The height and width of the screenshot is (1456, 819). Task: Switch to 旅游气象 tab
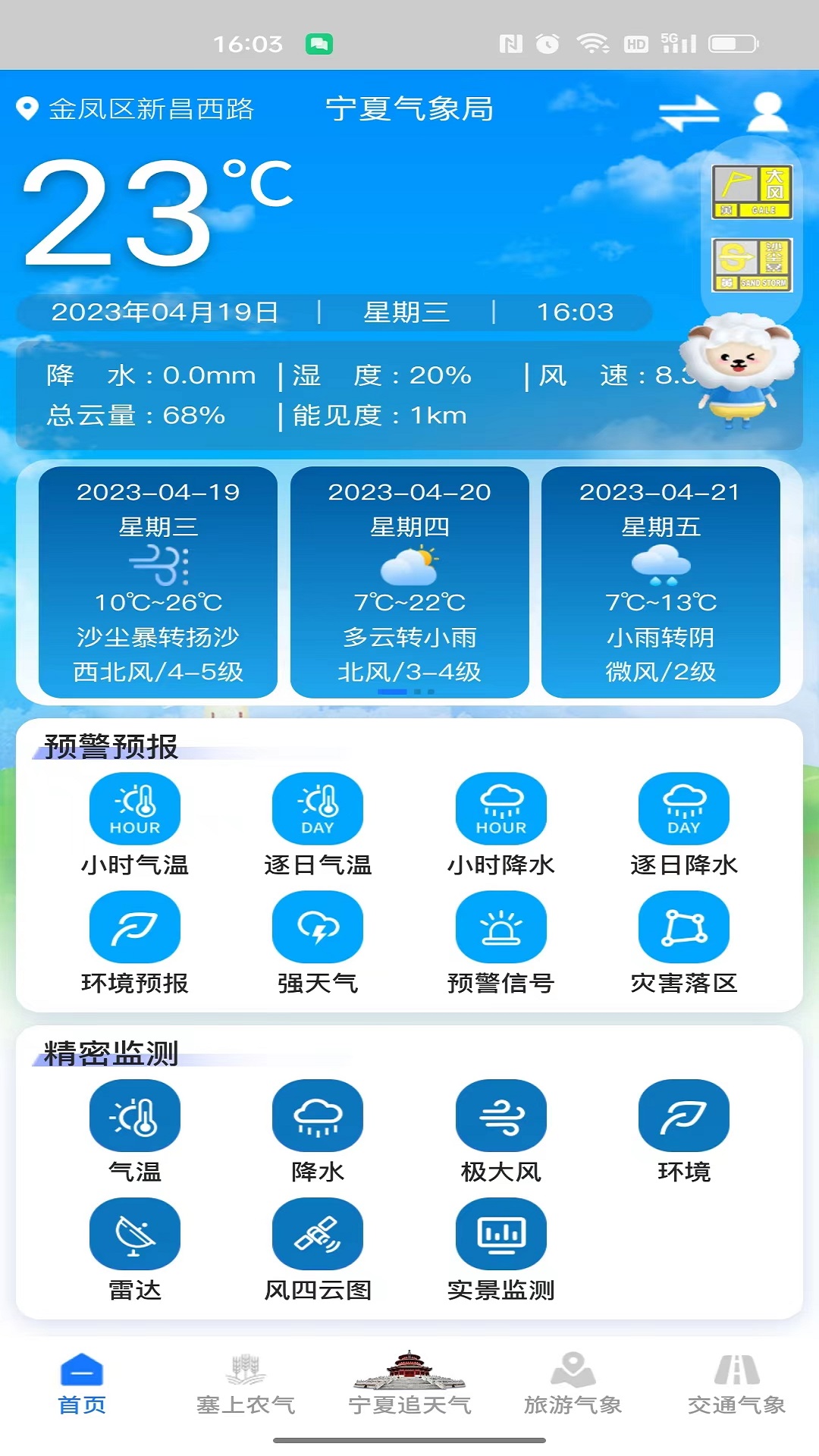pos(573,1385)
